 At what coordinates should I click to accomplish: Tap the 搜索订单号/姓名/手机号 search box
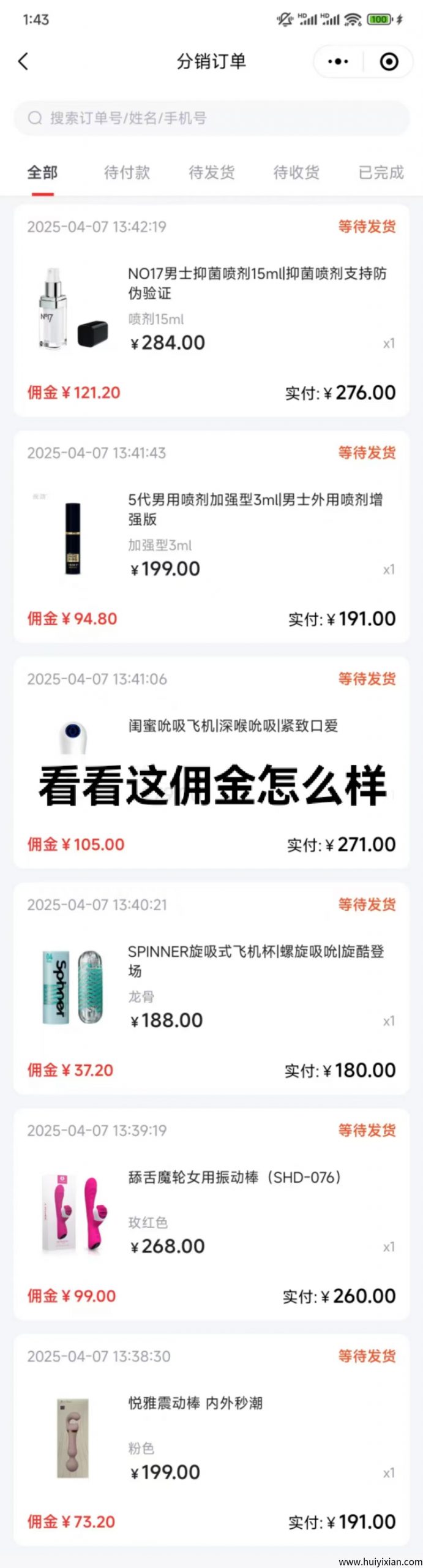coord(211,118)
